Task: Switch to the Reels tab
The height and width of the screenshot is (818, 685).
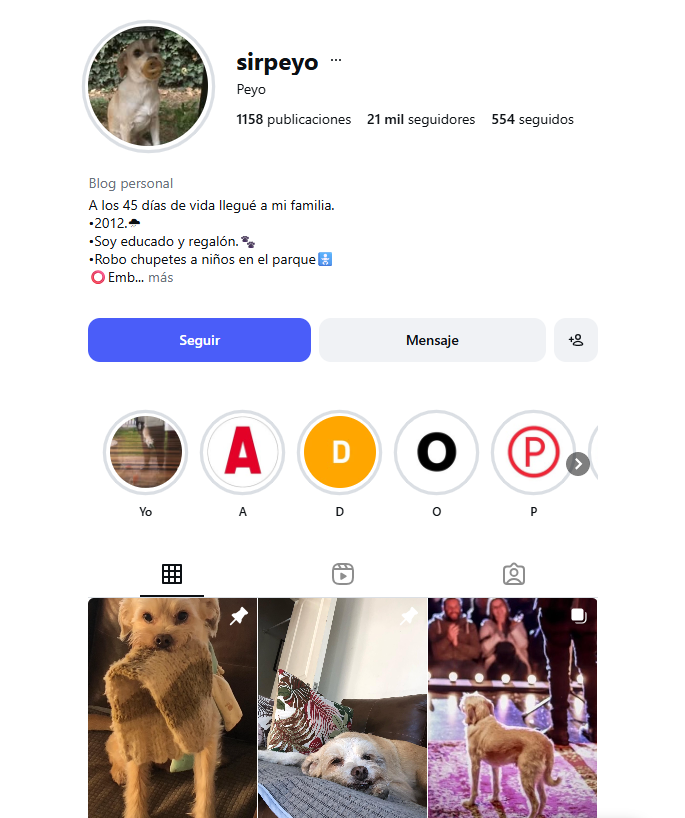Action: coord(343,574)
